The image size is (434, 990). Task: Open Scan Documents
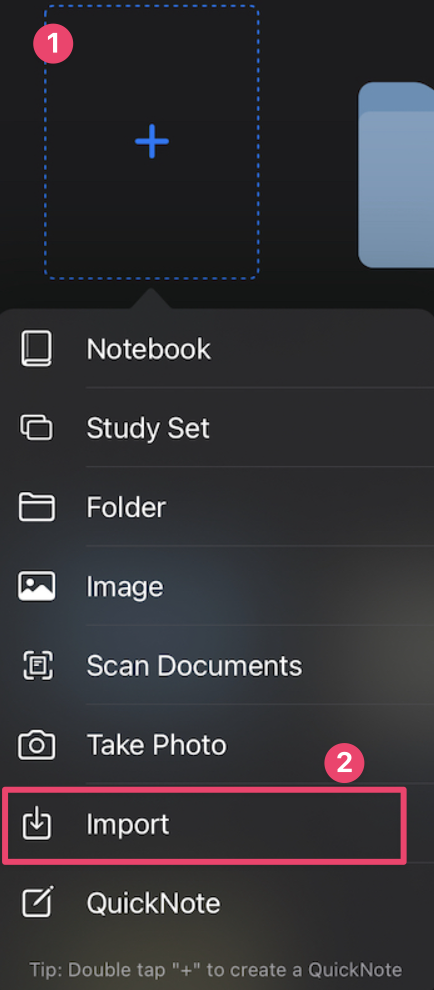pyautogui.click(x=217, y=665)
